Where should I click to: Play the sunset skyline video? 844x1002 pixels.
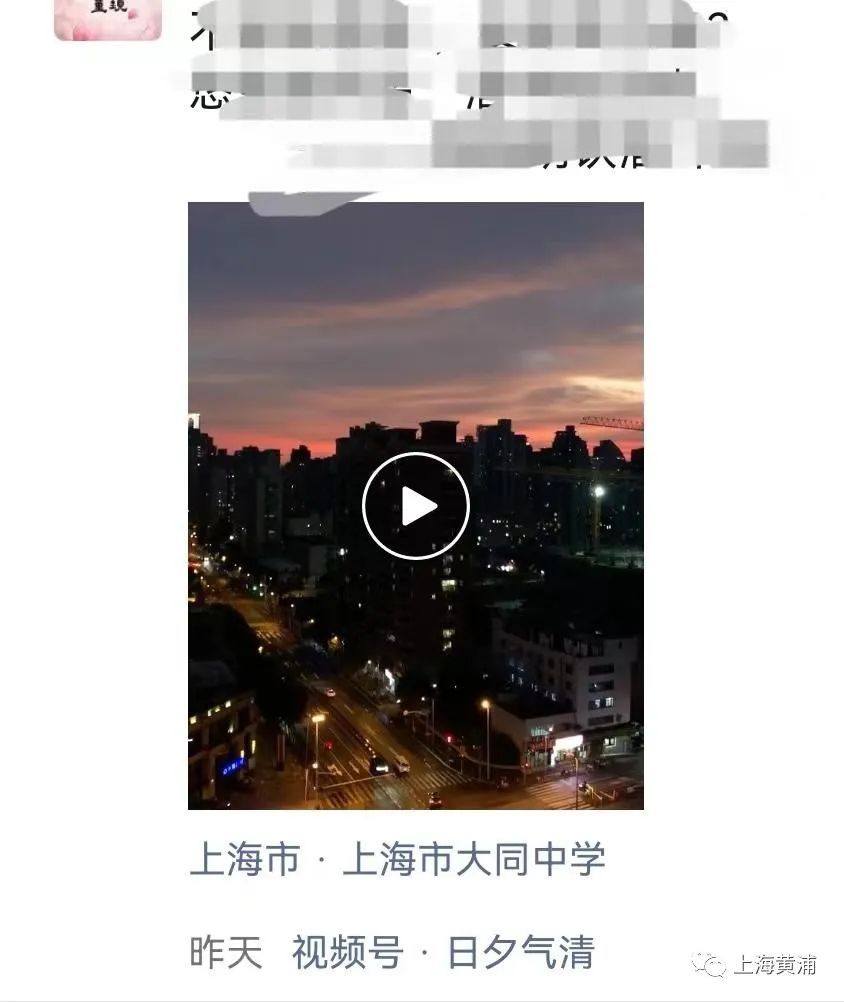click(415, 506)
